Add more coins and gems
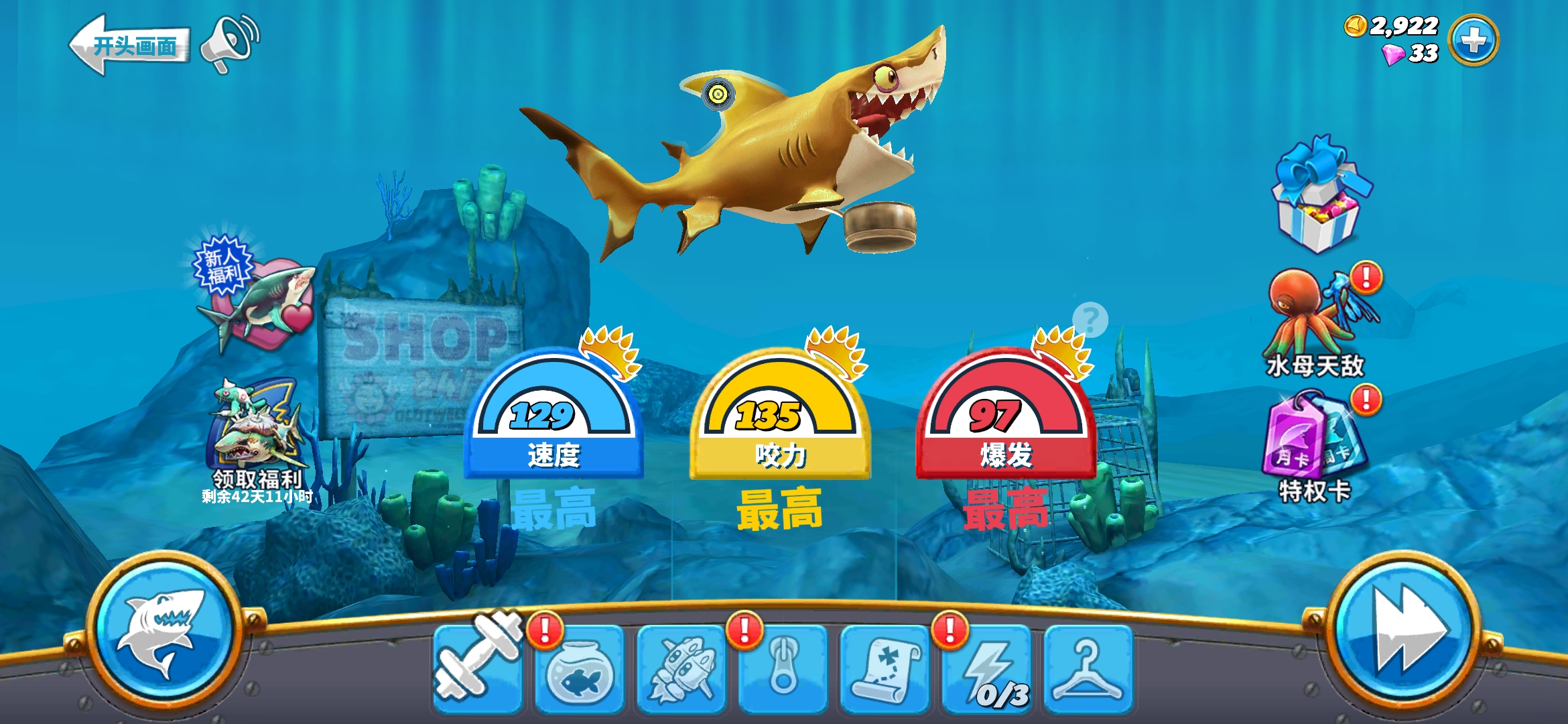Viewport: 1568px width, 724px height. point(1473,41)
